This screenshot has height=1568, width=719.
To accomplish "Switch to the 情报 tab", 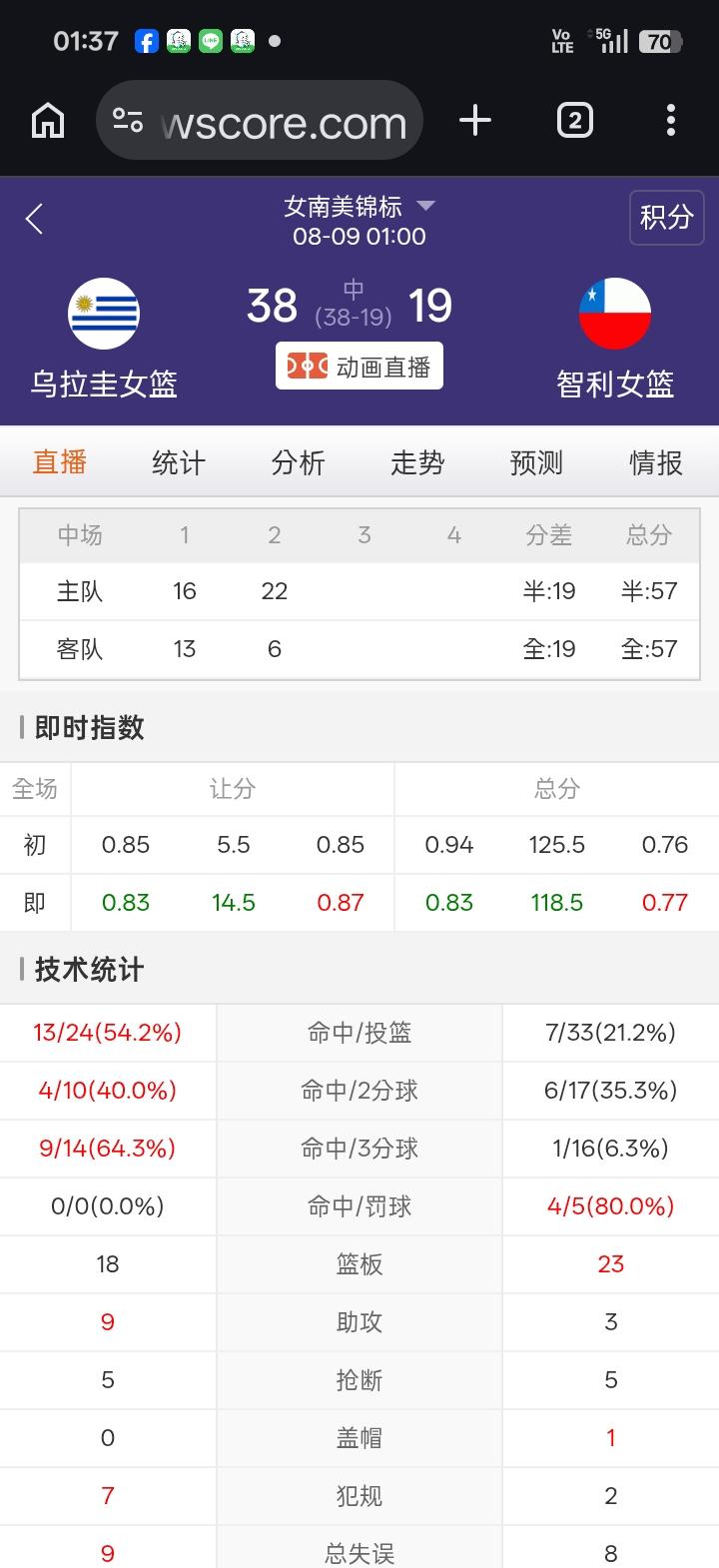I will tap(656, 462).
